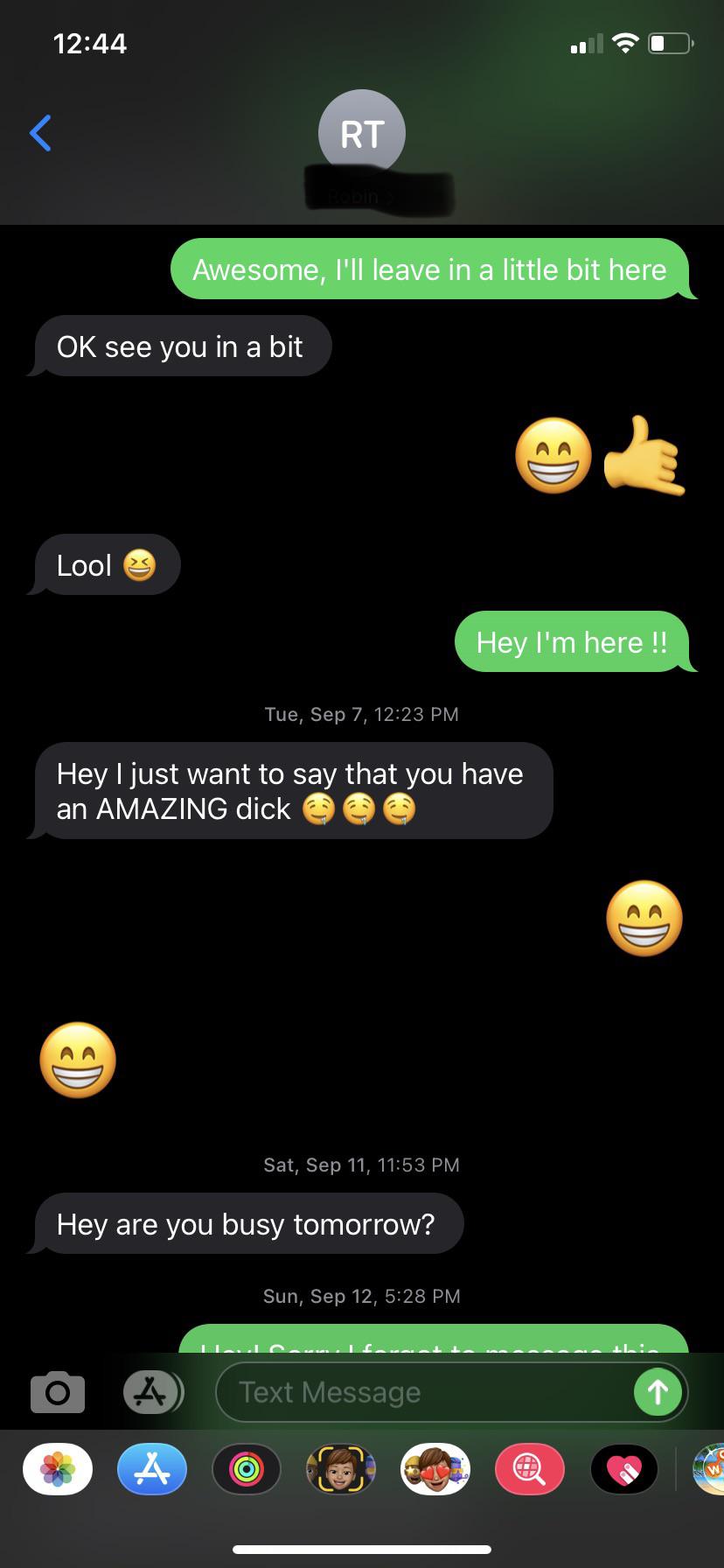Open the camera from the message bar
The height and width of the screenshot is (1568, 724).
pyautogui.click(x=57, y=1391)
